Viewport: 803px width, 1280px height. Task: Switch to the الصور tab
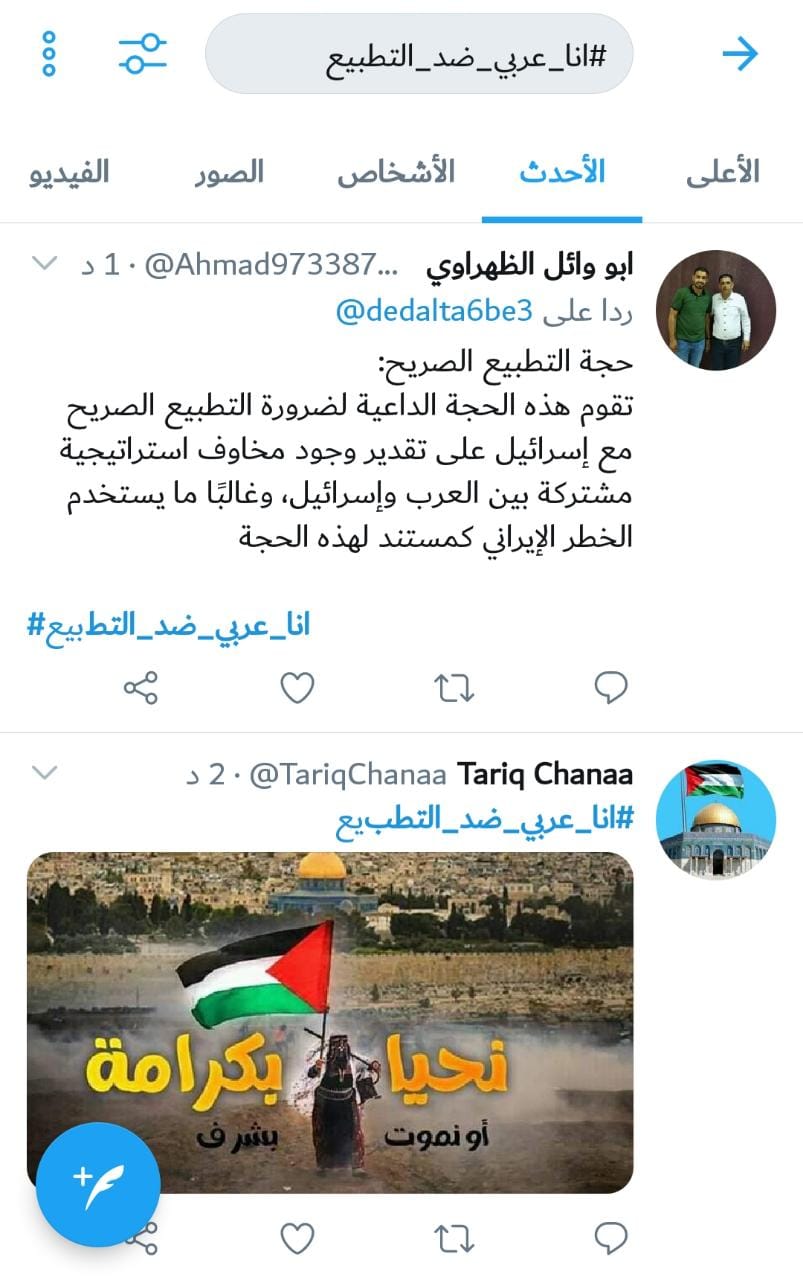(x=229, y=172)
